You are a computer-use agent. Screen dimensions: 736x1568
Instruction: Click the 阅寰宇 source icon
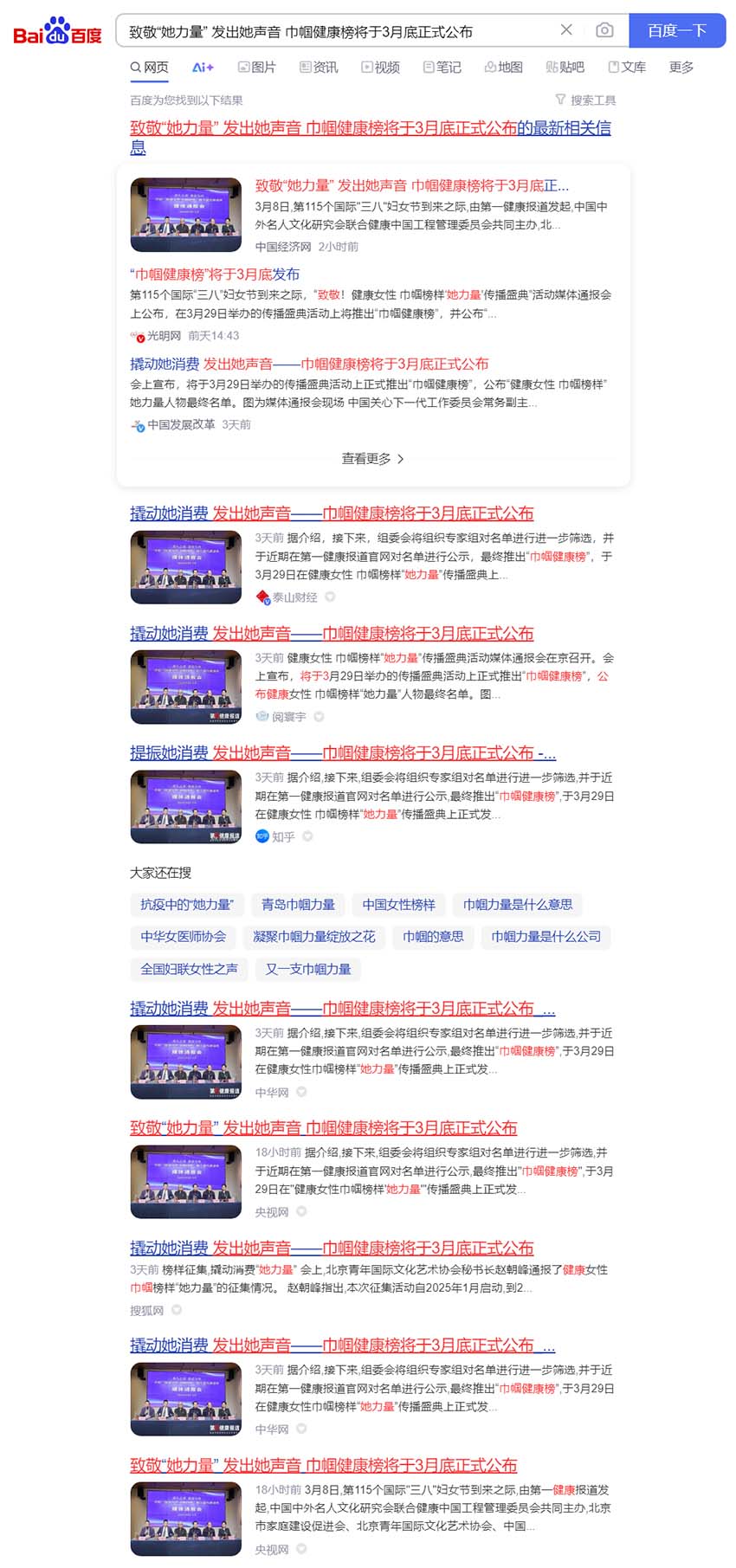261,717
